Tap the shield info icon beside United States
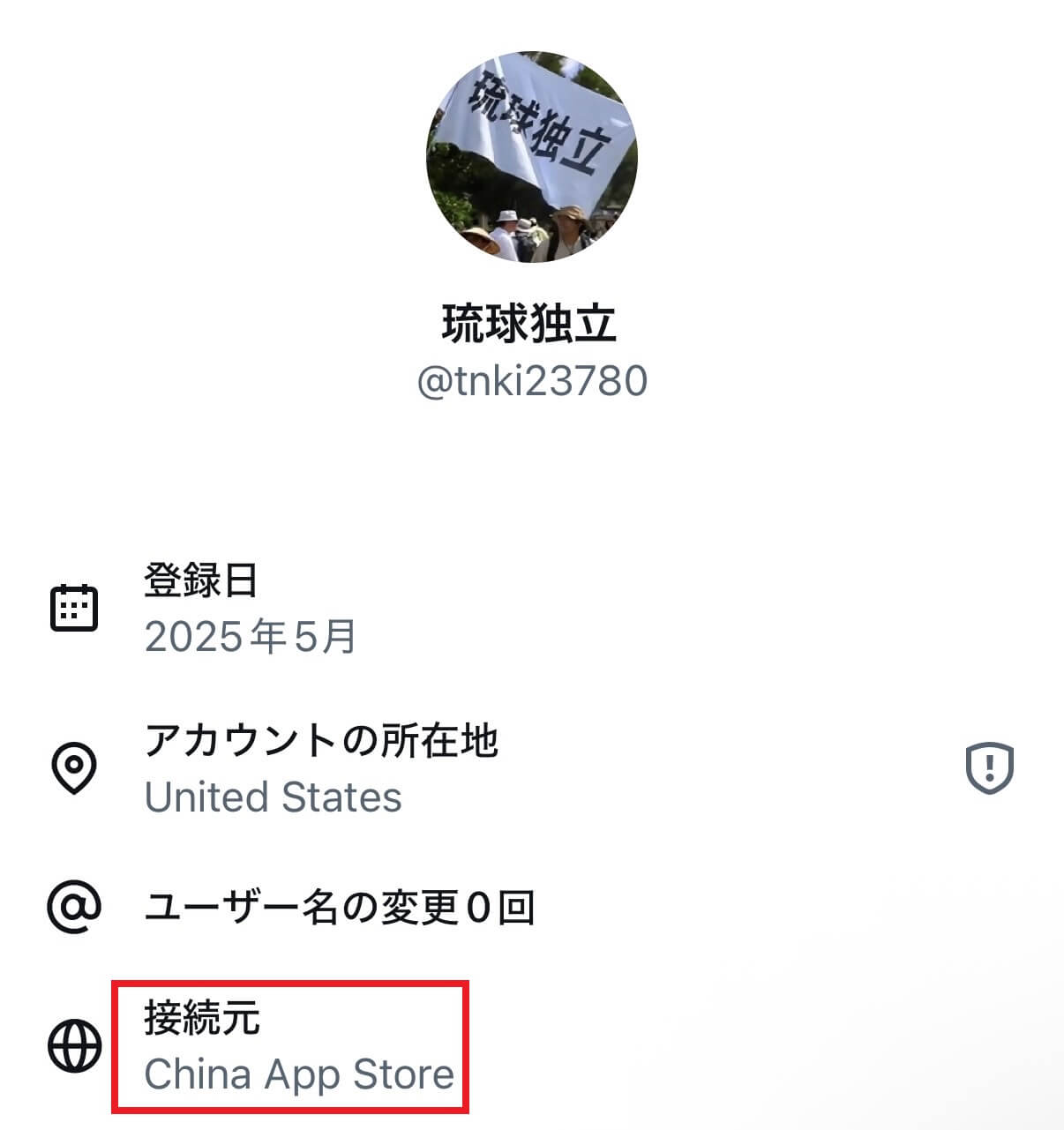 [x=989, y=767]
